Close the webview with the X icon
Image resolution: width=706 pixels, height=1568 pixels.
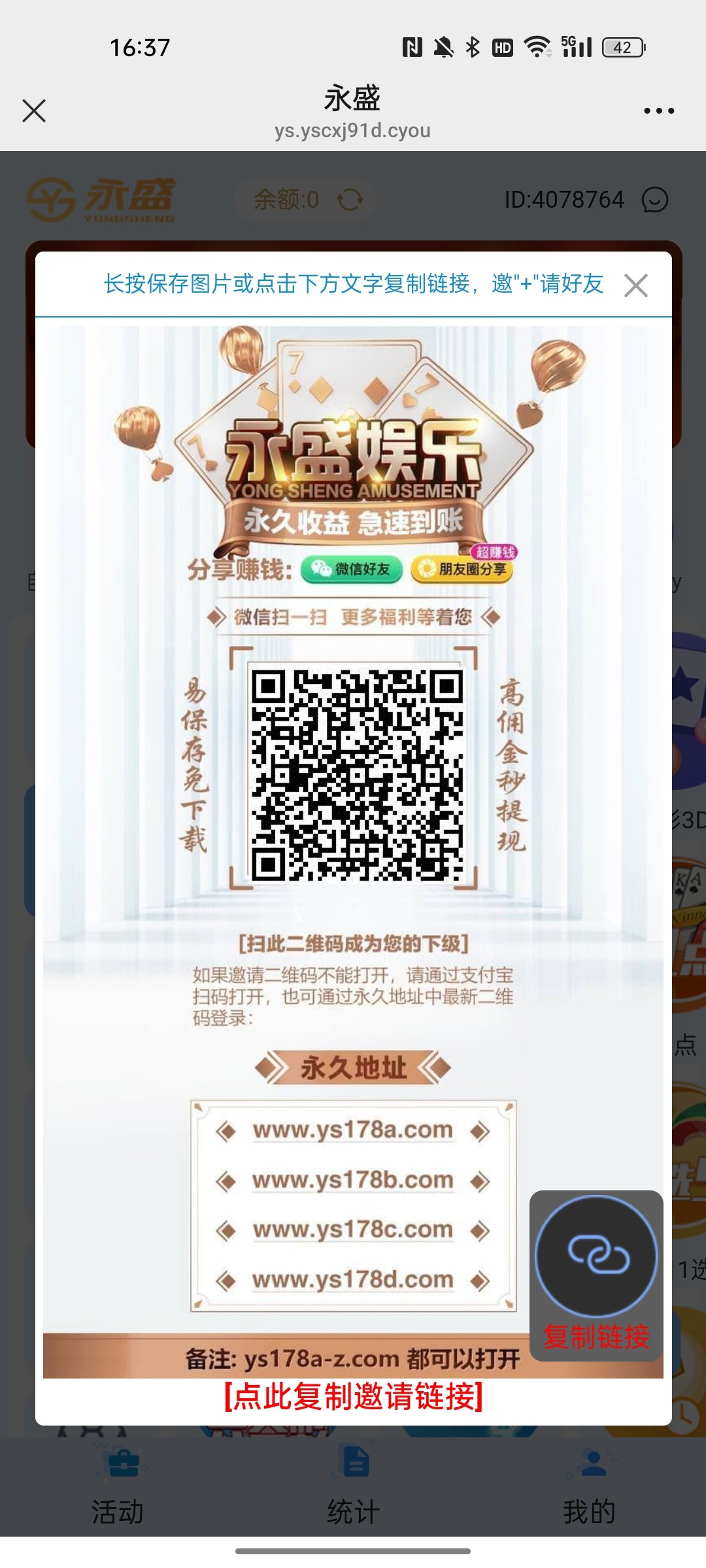click(x=34, y=110)
